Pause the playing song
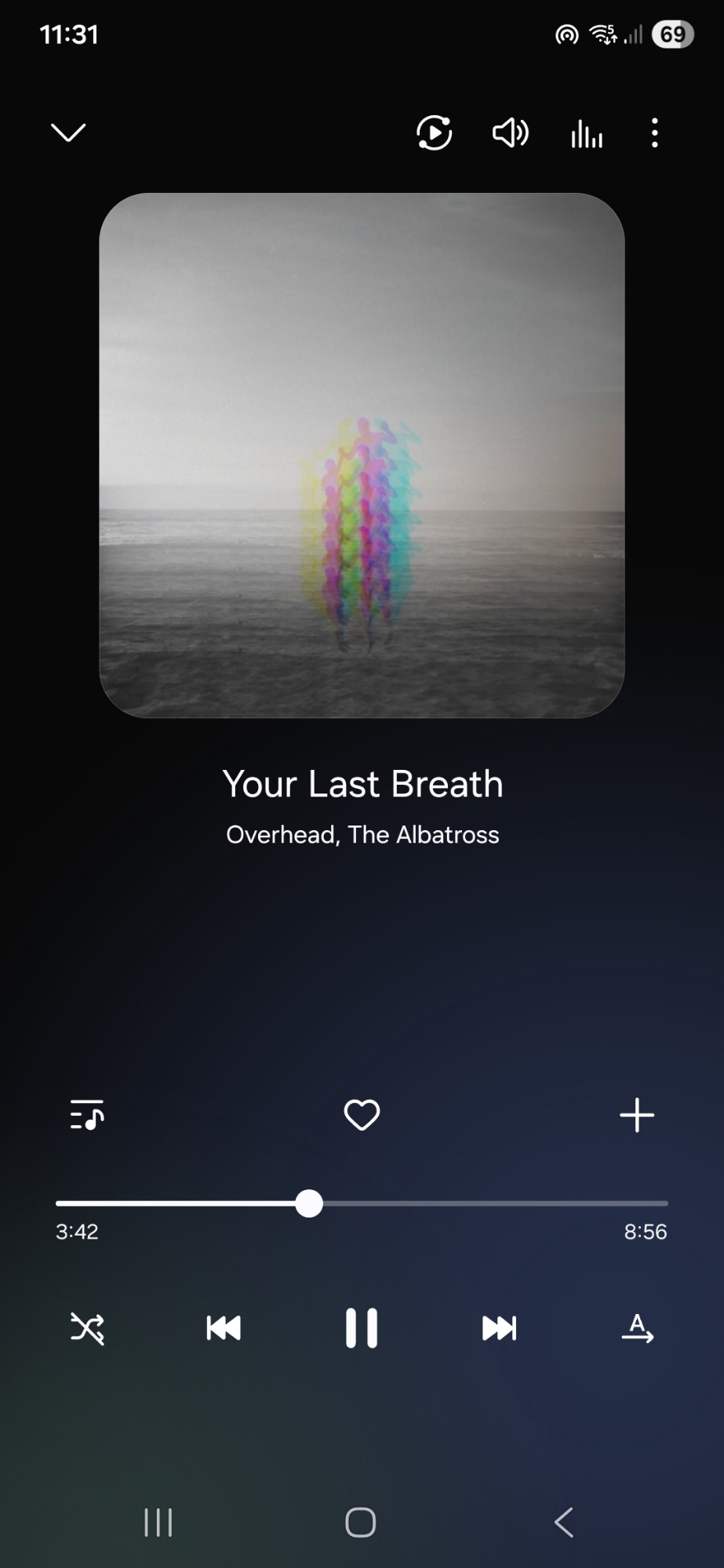 362,1328
